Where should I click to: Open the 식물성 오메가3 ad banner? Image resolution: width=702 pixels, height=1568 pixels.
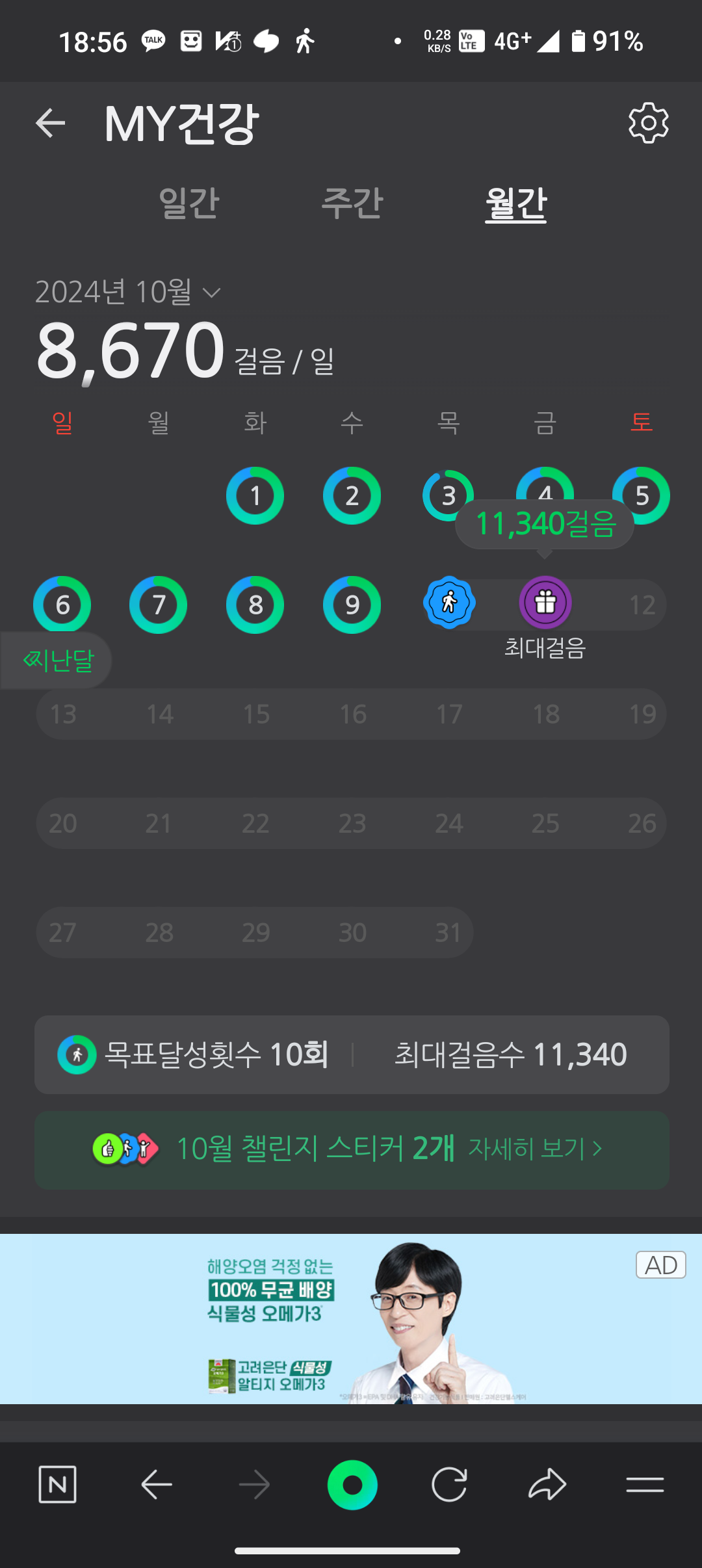pos(351,1318)
